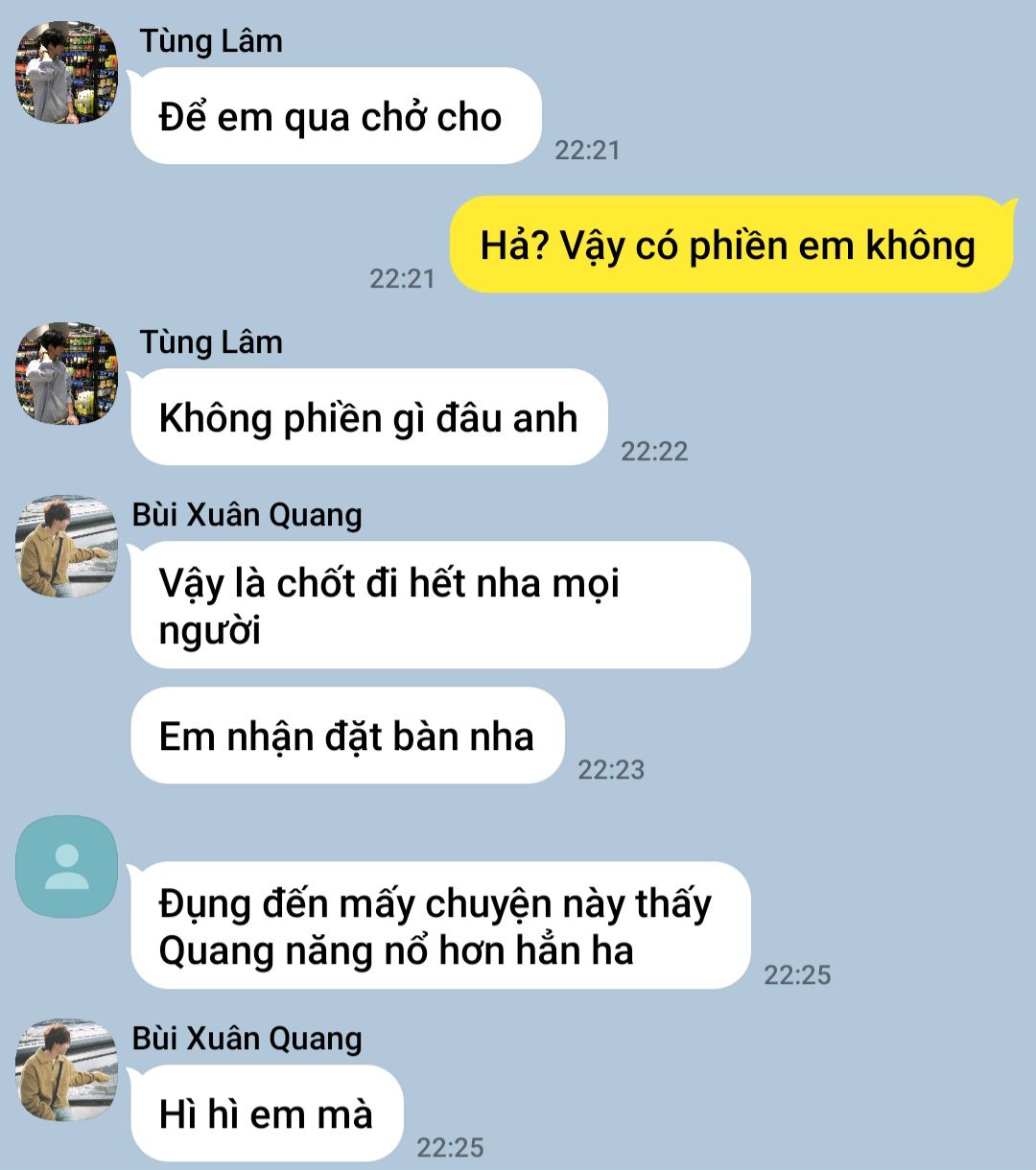1036x1170 pixels.
Task: Tap the default blank profile avatar
Action: click(66, 867)
